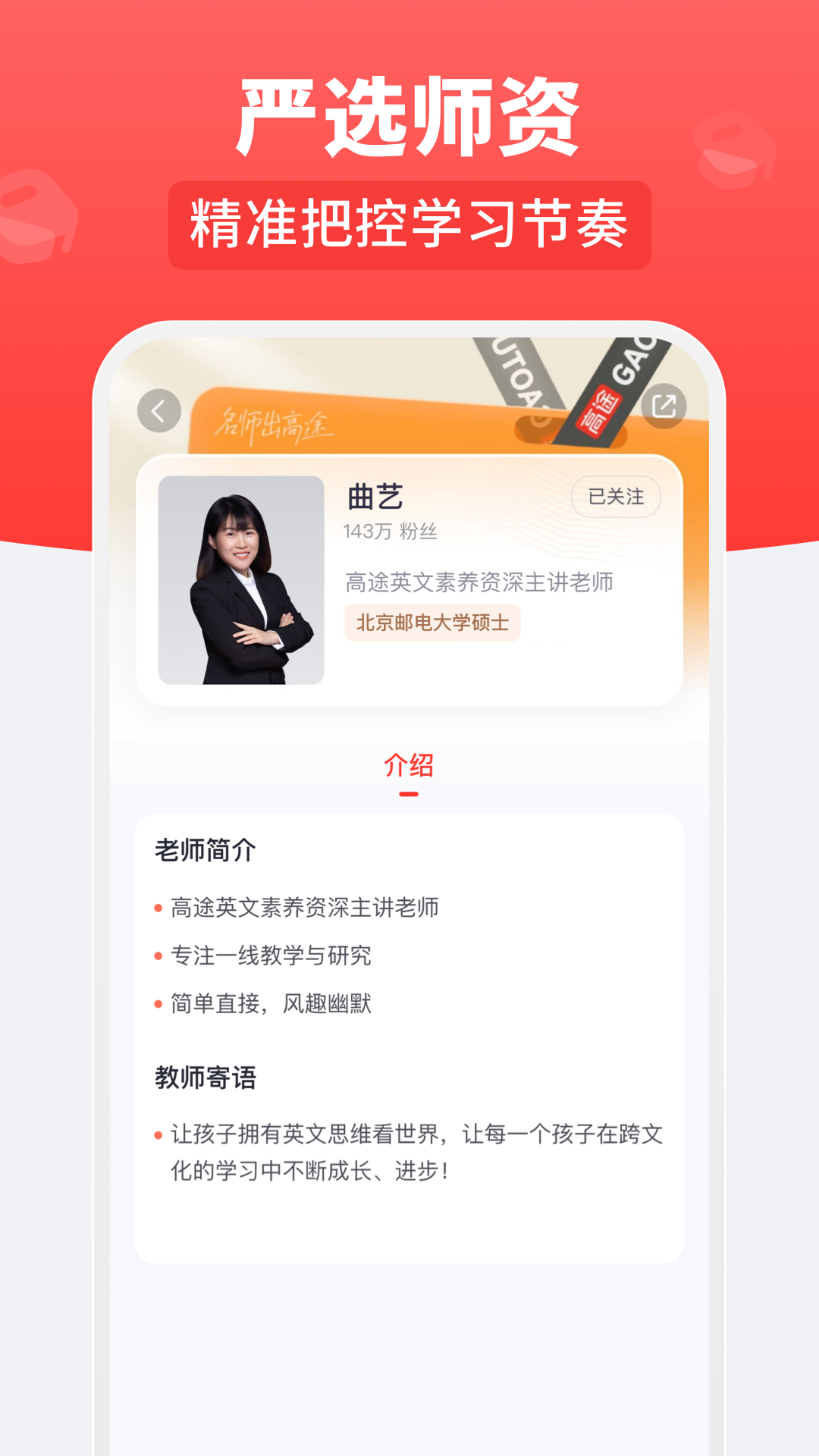Click the red bullet beside 专注一线教学与研究
The image size is (819, 1456).
click(157, 955)
